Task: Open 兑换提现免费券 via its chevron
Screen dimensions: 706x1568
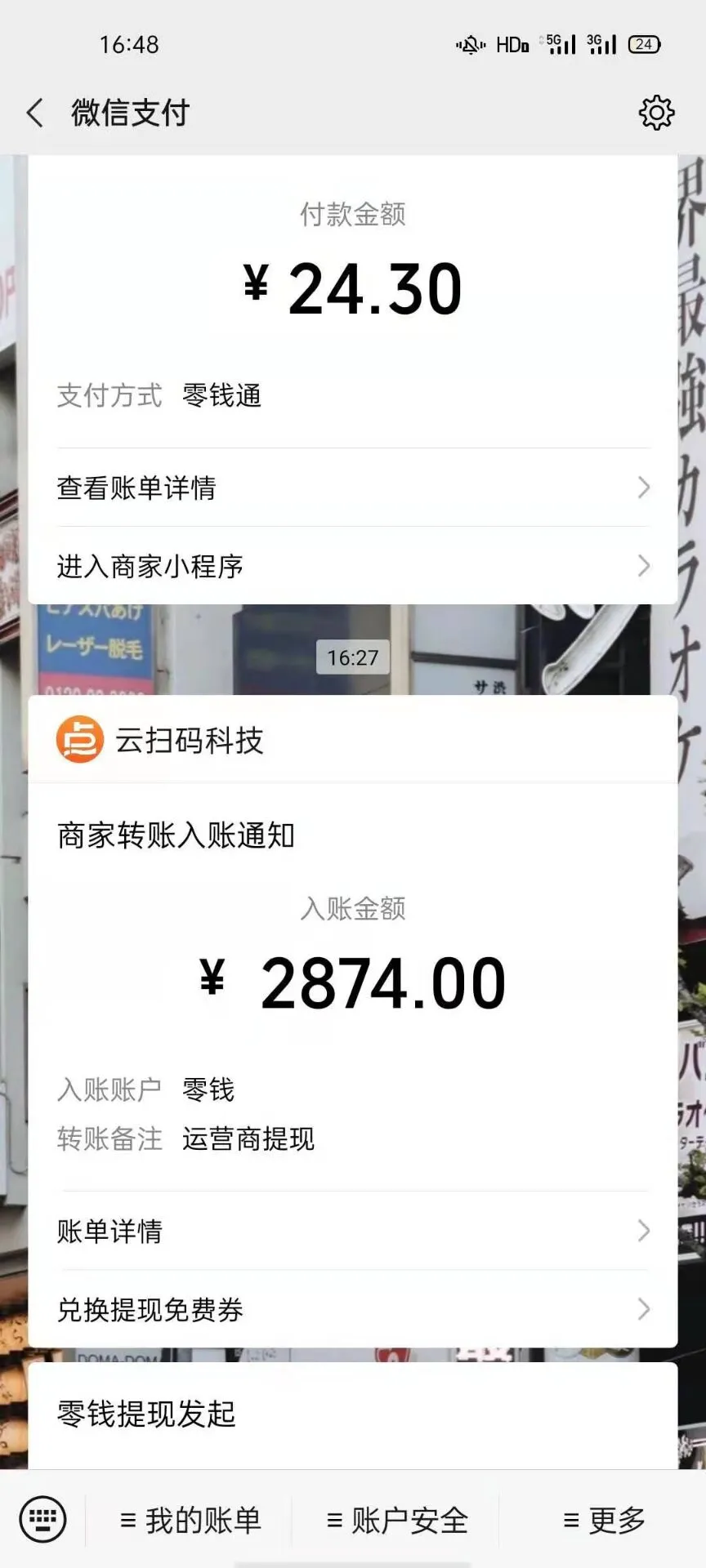Action: point(645,1310)
